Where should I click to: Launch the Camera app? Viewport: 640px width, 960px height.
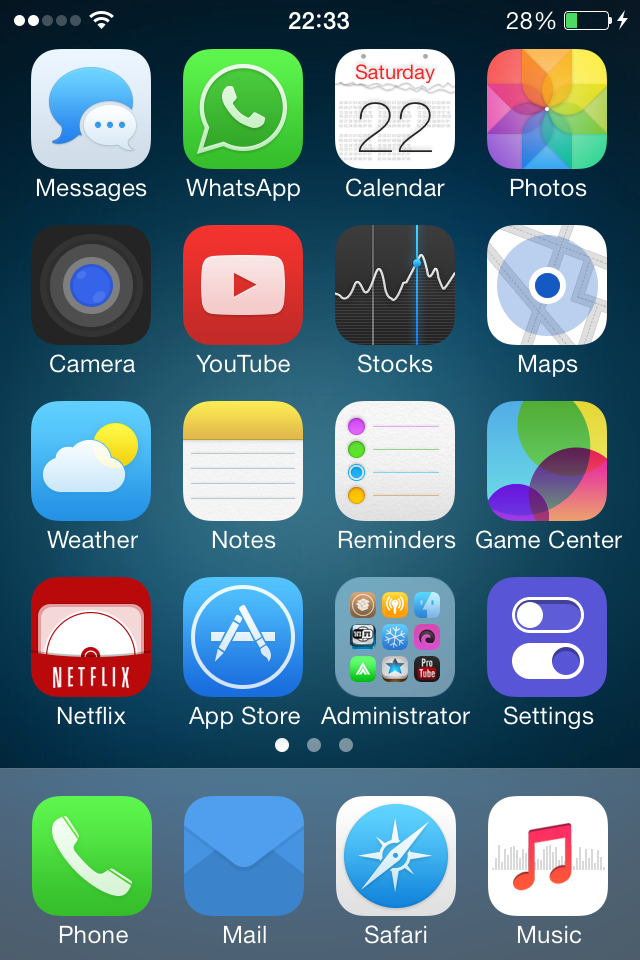[91, 285]
